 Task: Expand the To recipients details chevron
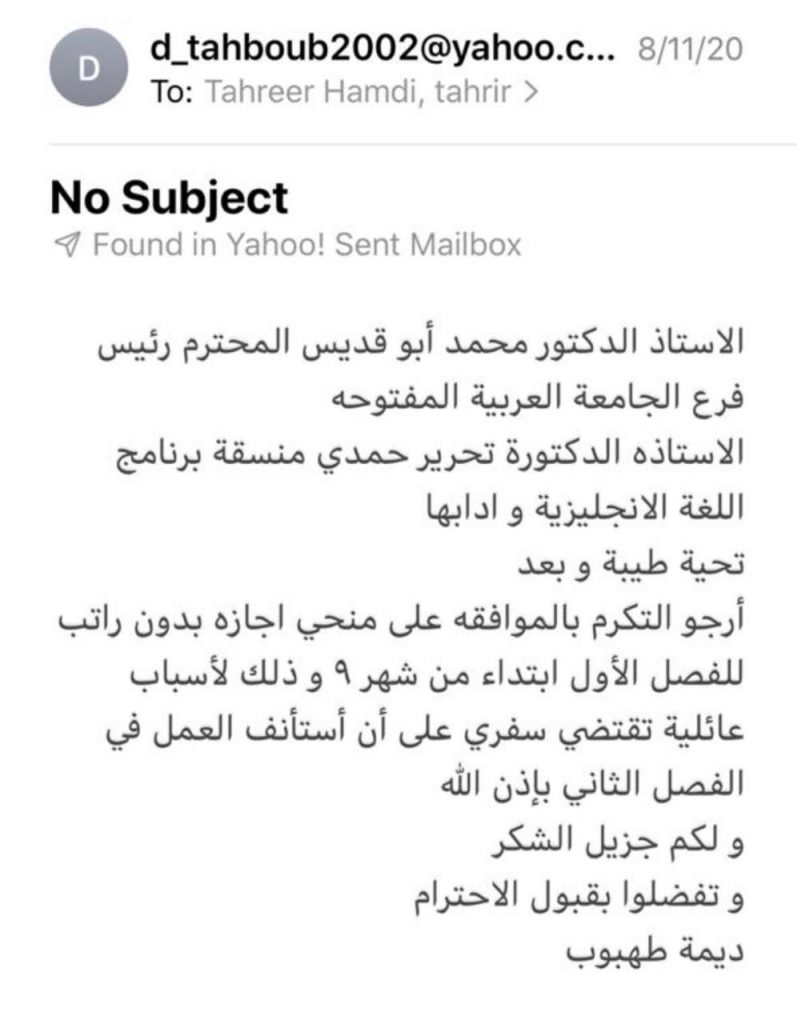pyautogui.click(x=531, y=92)
